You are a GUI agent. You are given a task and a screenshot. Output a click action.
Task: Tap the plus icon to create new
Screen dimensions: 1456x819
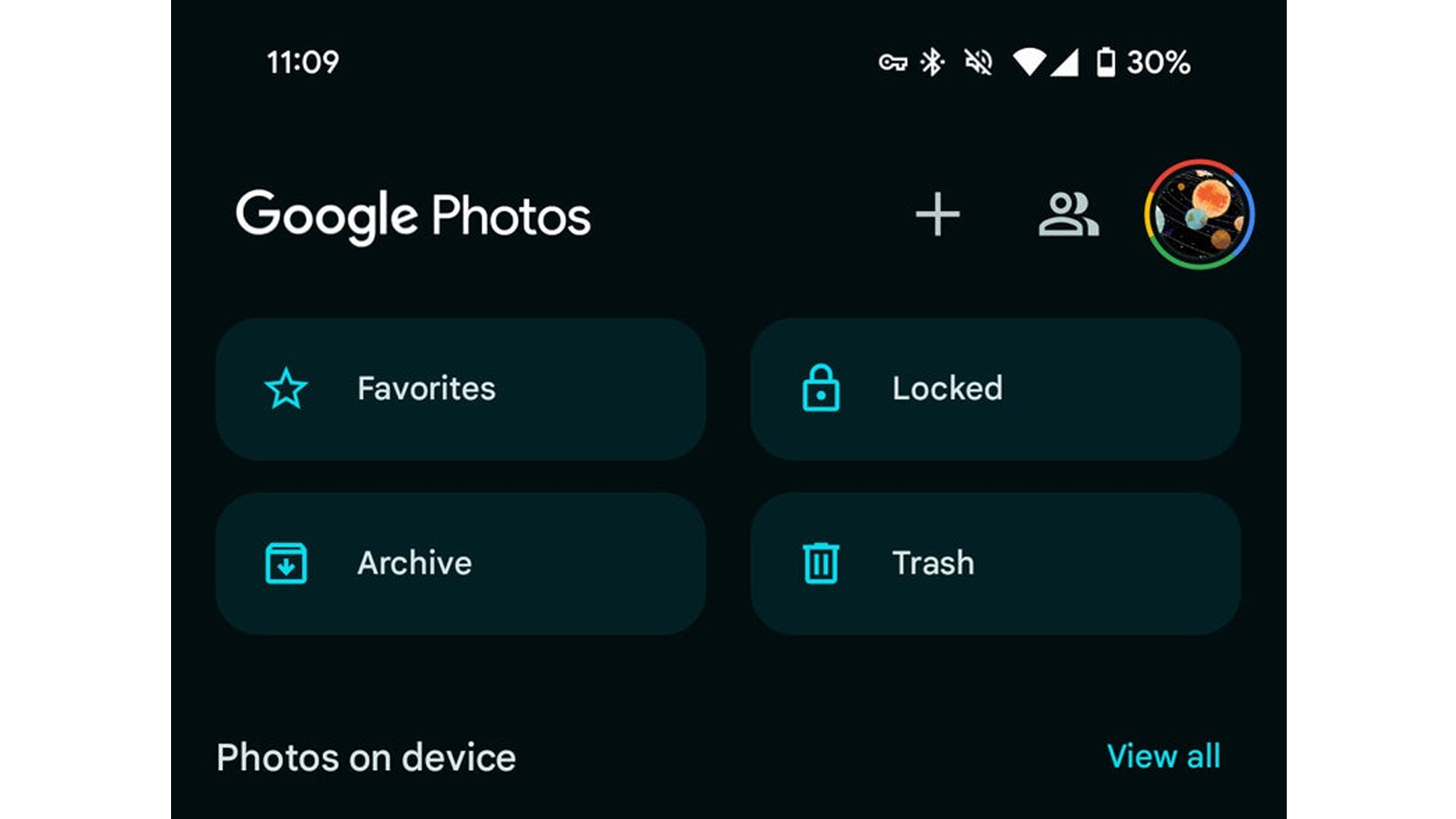coord(937,215)
